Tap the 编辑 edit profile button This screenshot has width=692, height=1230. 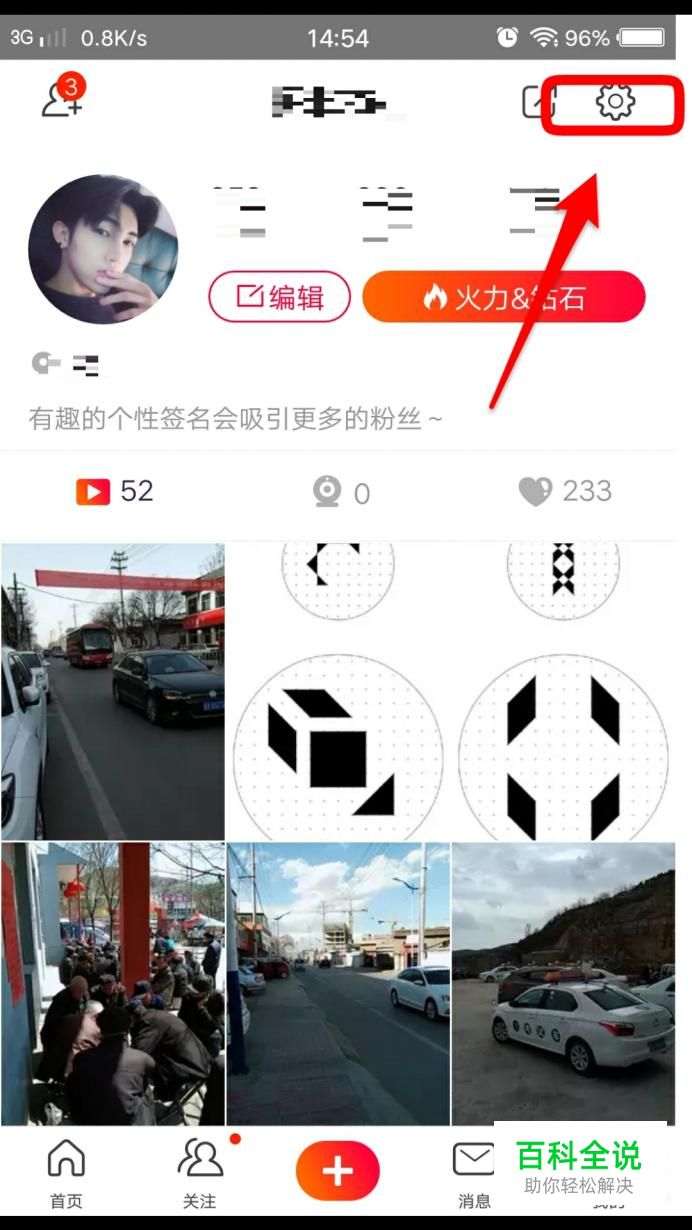click(x=280, y=297)
